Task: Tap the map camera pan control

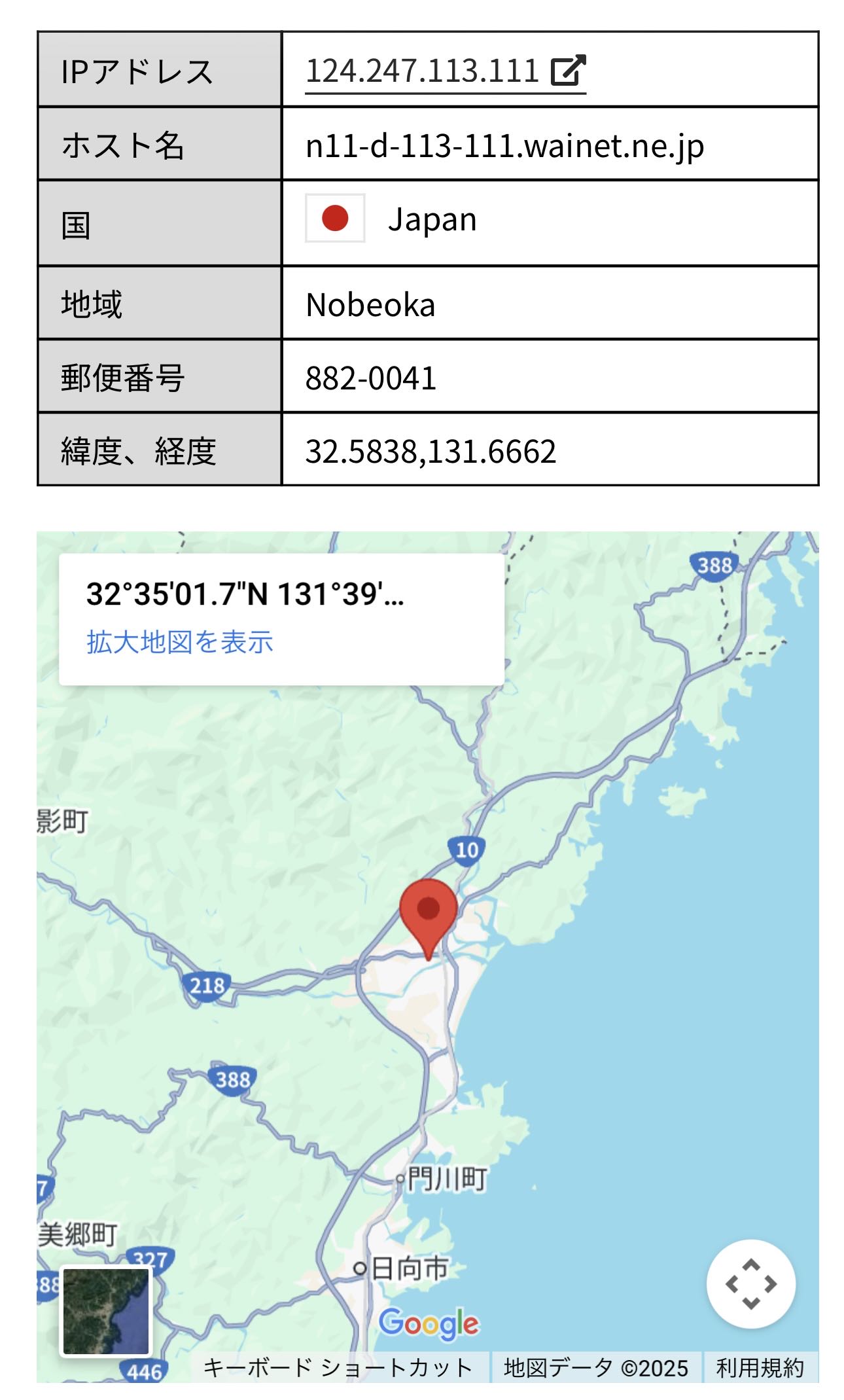Action: [750, 1284]
